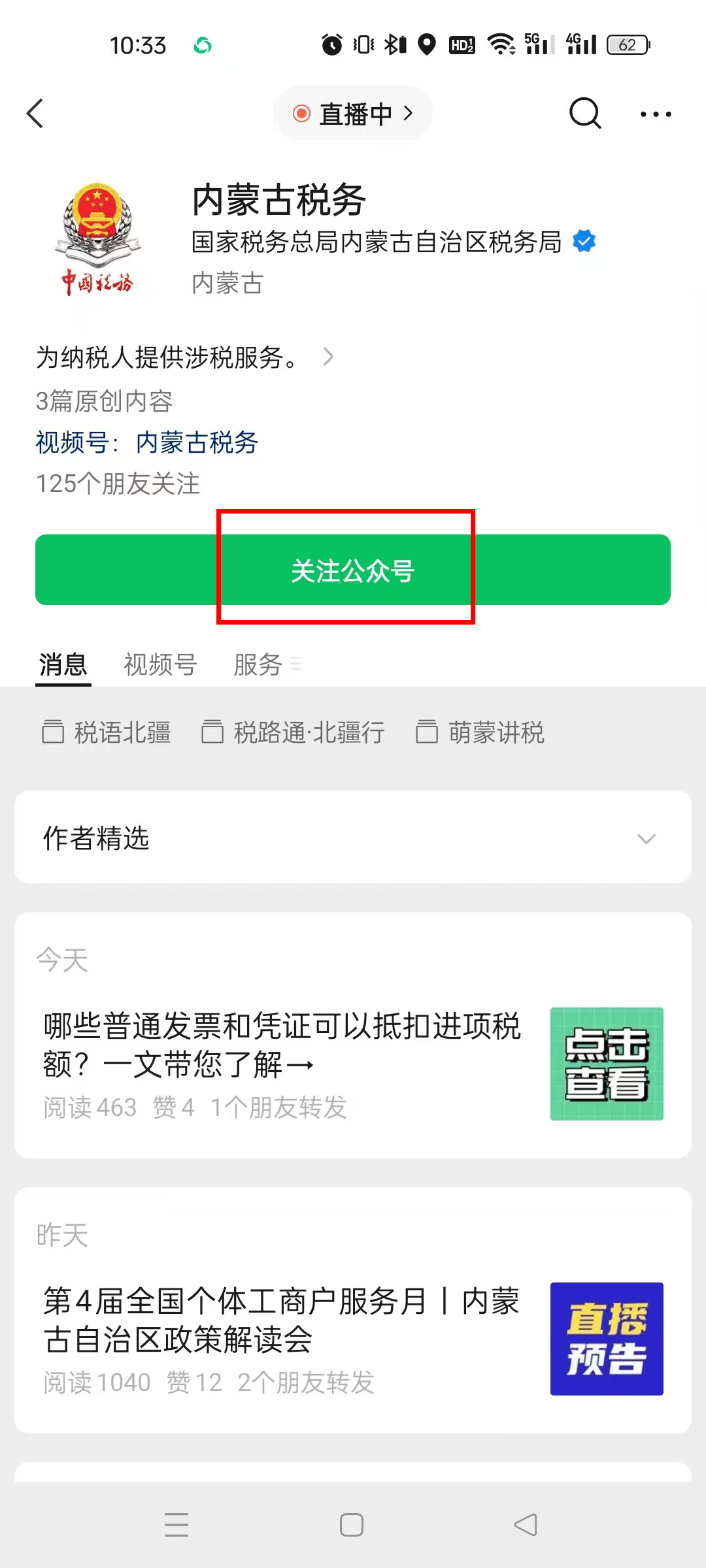Expand the 作者精选 section

click(x=353, y=838)
